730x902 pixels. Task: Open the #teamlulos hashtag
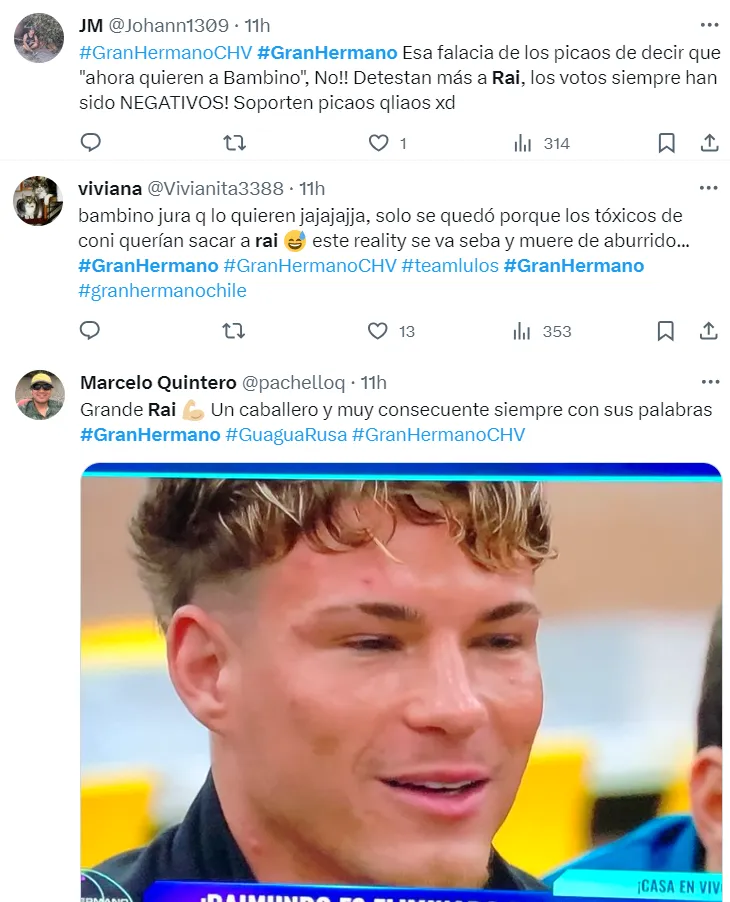click(x=449, y=265)
